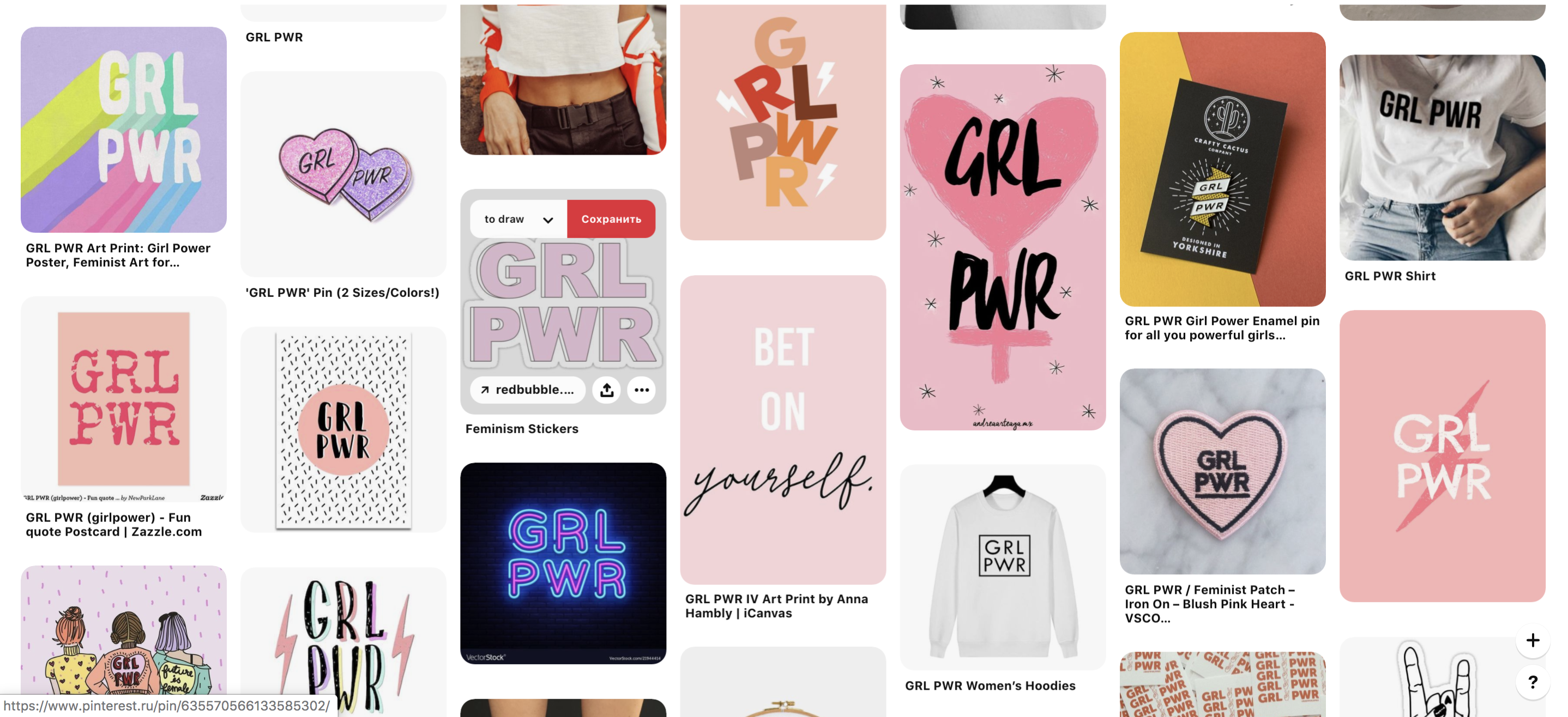Open the 'to draw' board dropdown
The width and height of the screenshot is (1568, 717).
pos(518,219)
